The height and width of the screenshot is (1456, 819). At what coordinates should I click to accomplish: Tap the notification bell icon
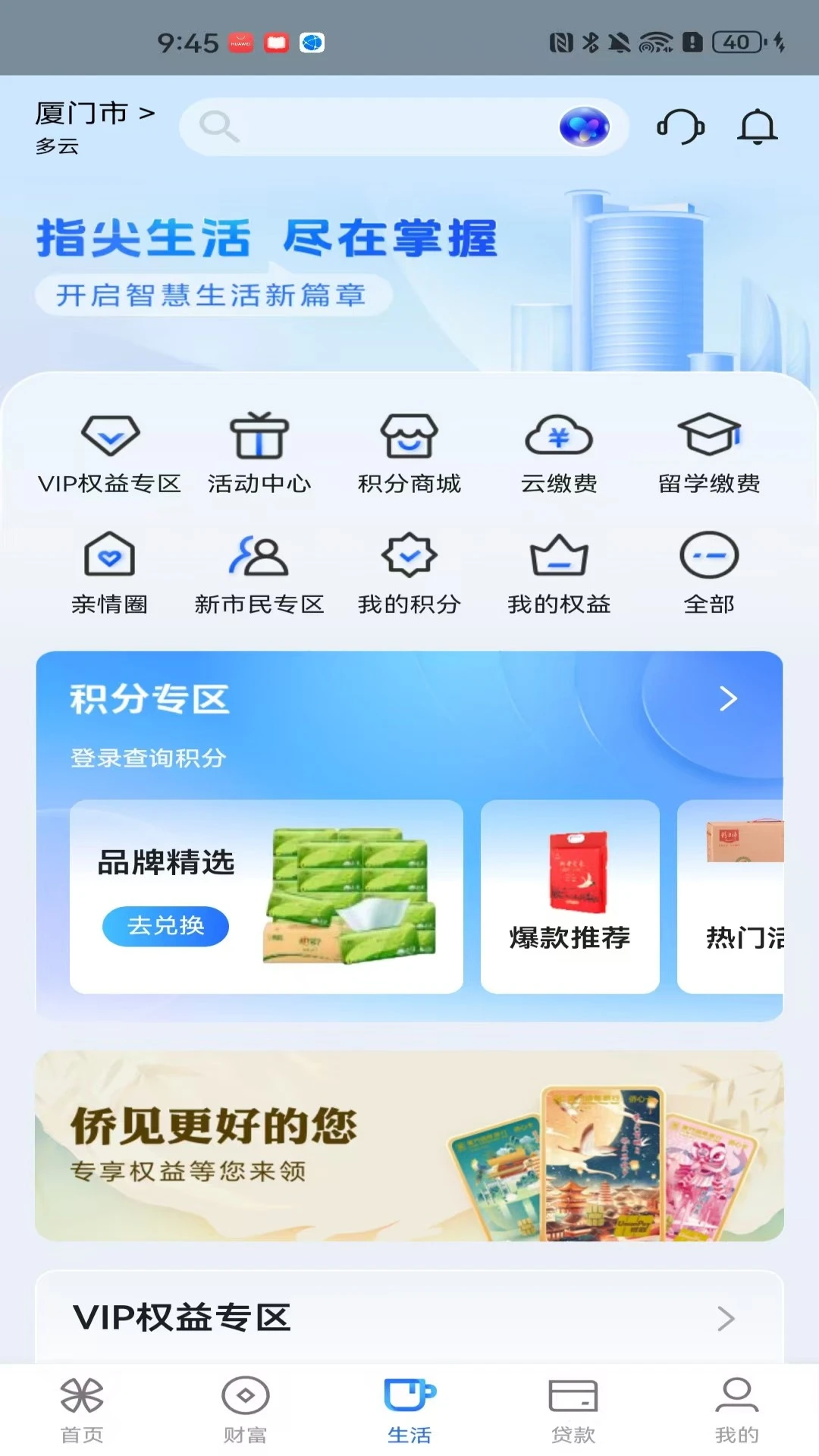[x=756, y=127]
